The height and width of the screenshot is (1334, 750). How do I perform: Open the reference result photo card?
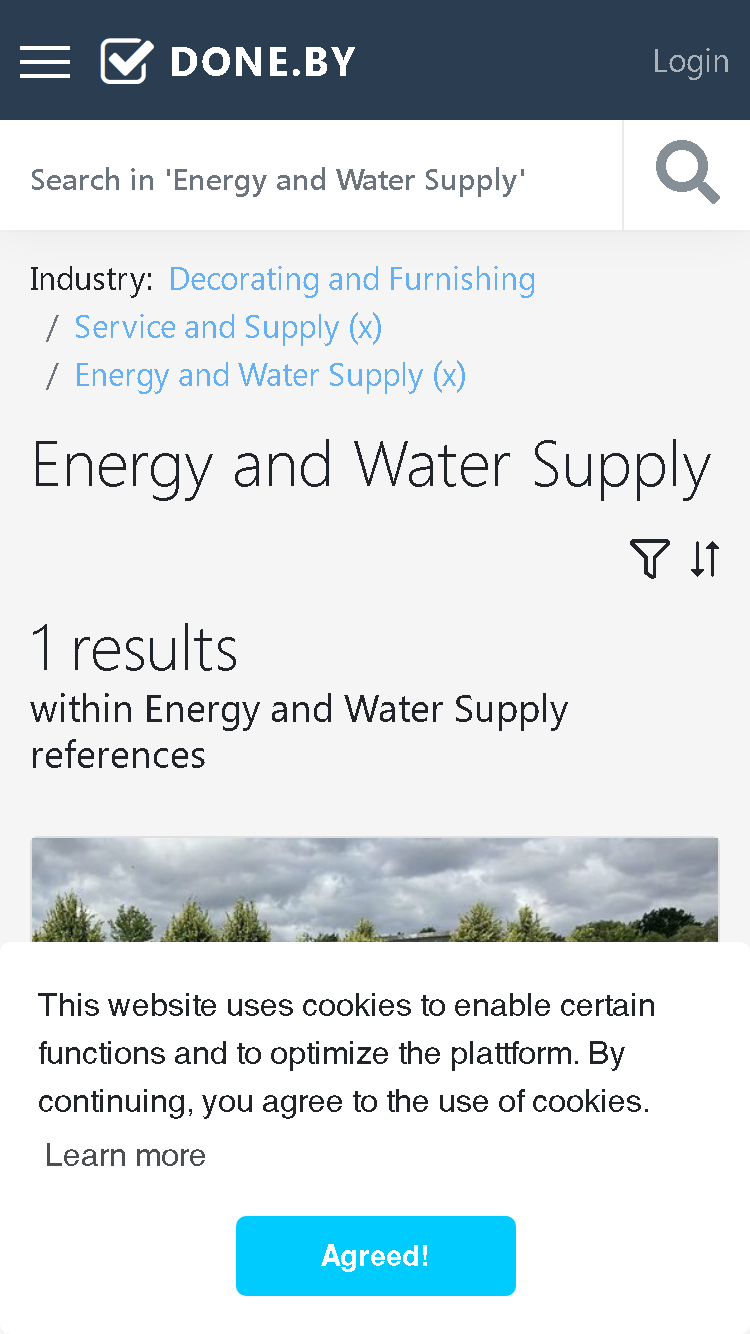[375, 890]
